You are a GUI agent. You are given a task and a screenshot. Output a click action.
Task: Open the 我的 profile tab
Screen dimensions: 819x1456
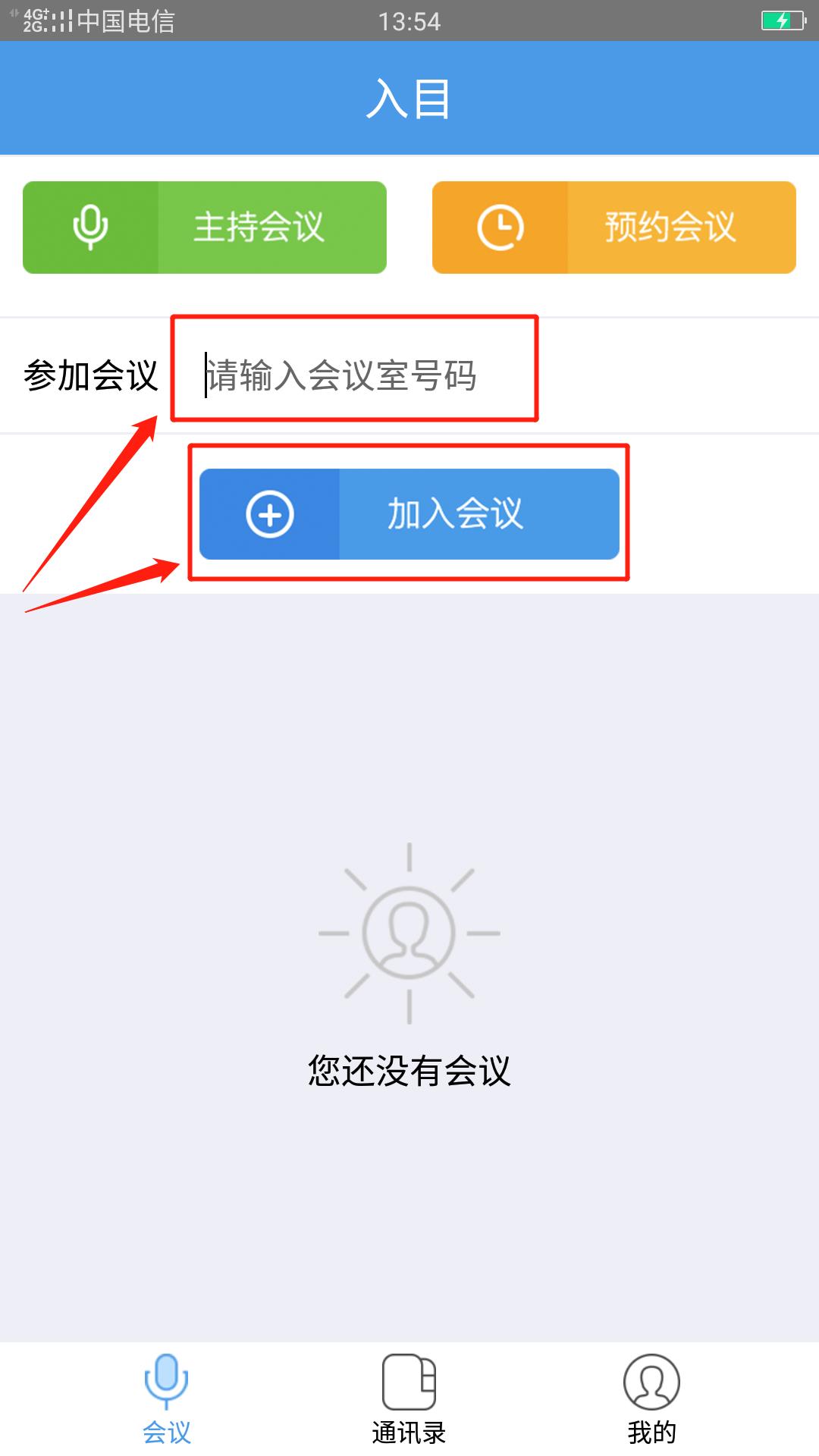tap(651, 1400)
